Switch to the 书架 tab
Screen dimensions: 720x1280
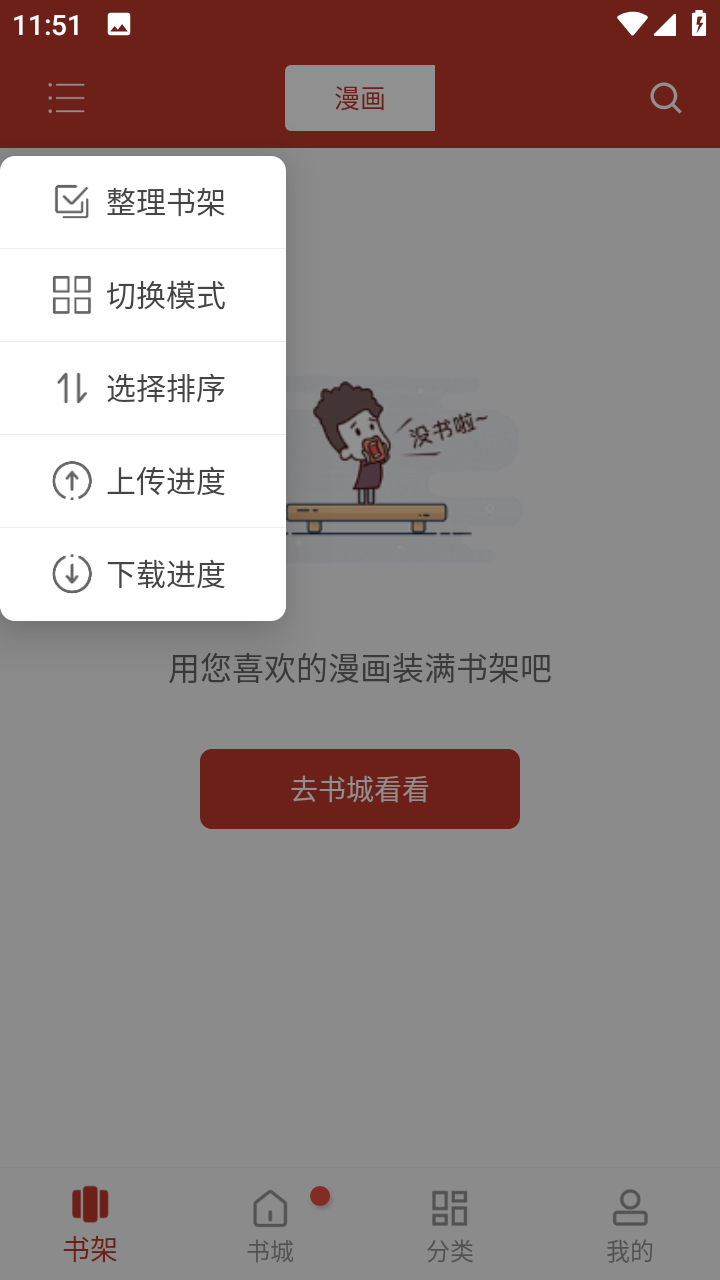tap(90, 1224)
